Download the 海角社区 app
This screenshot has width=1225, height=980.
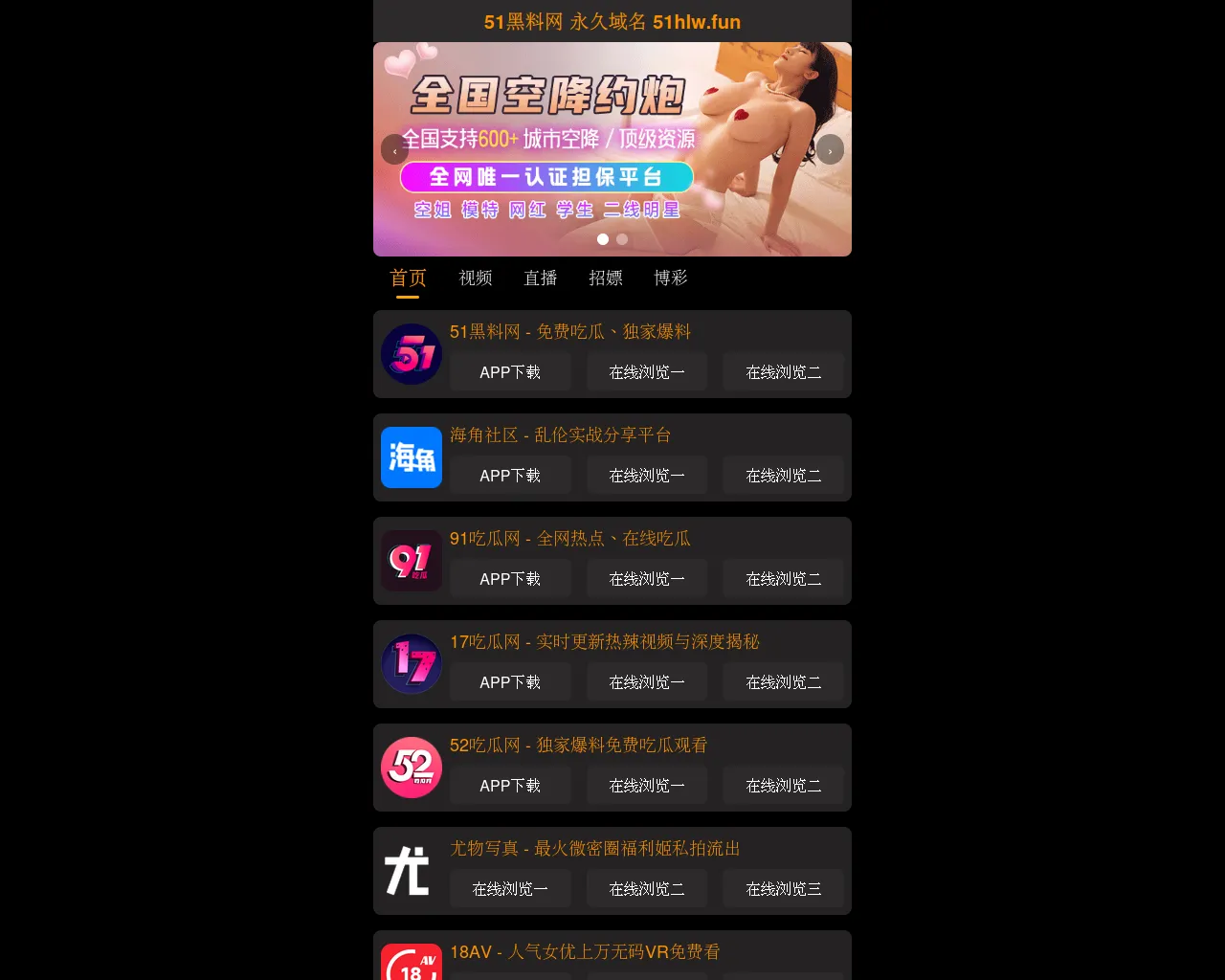pos(510,475)
